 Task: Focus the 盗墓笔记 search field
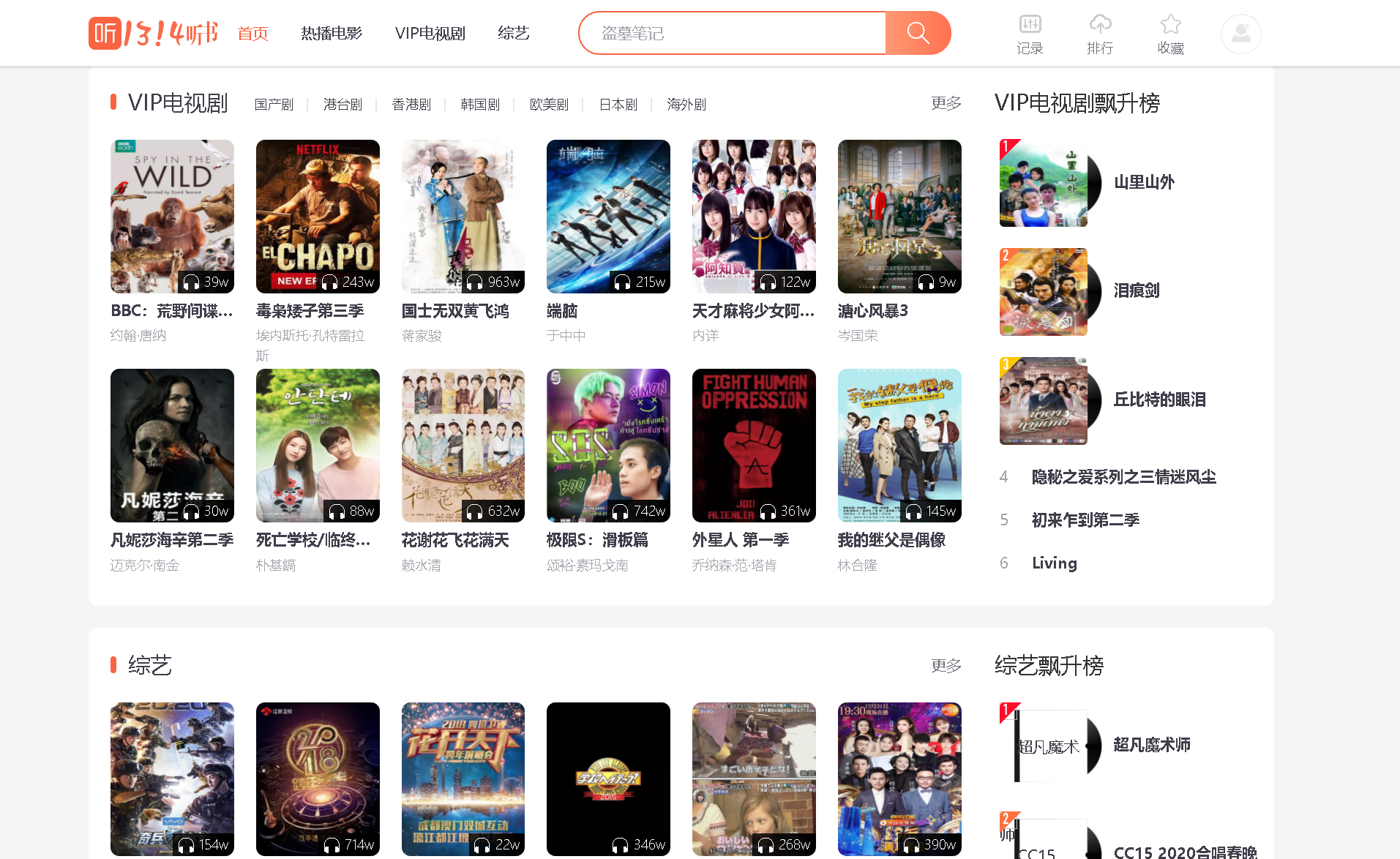(732, 33)
